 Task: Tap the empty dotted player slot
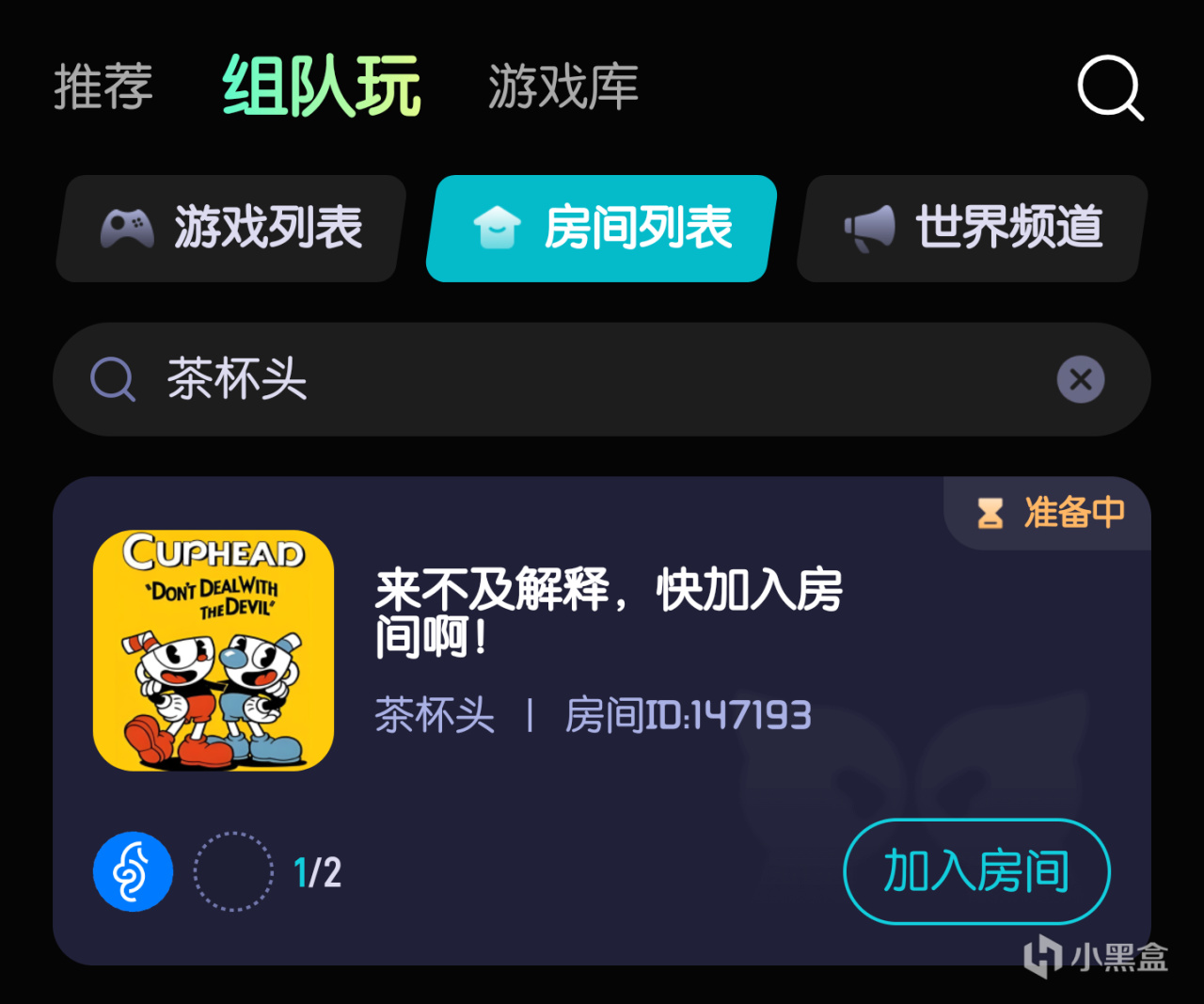click(233, 871)
